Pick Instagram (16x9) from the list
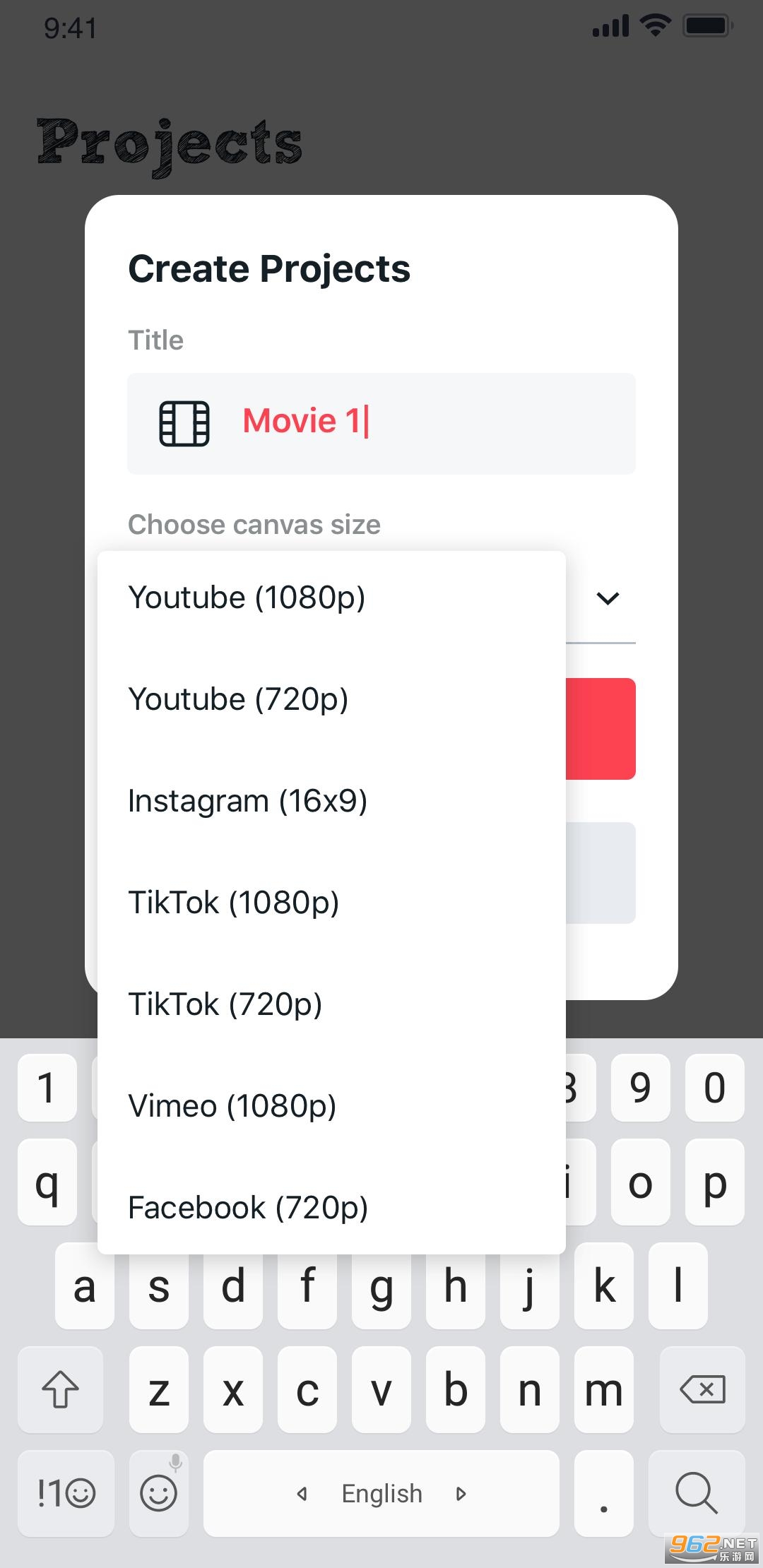 pyautogui.click(x=331, y=801)
